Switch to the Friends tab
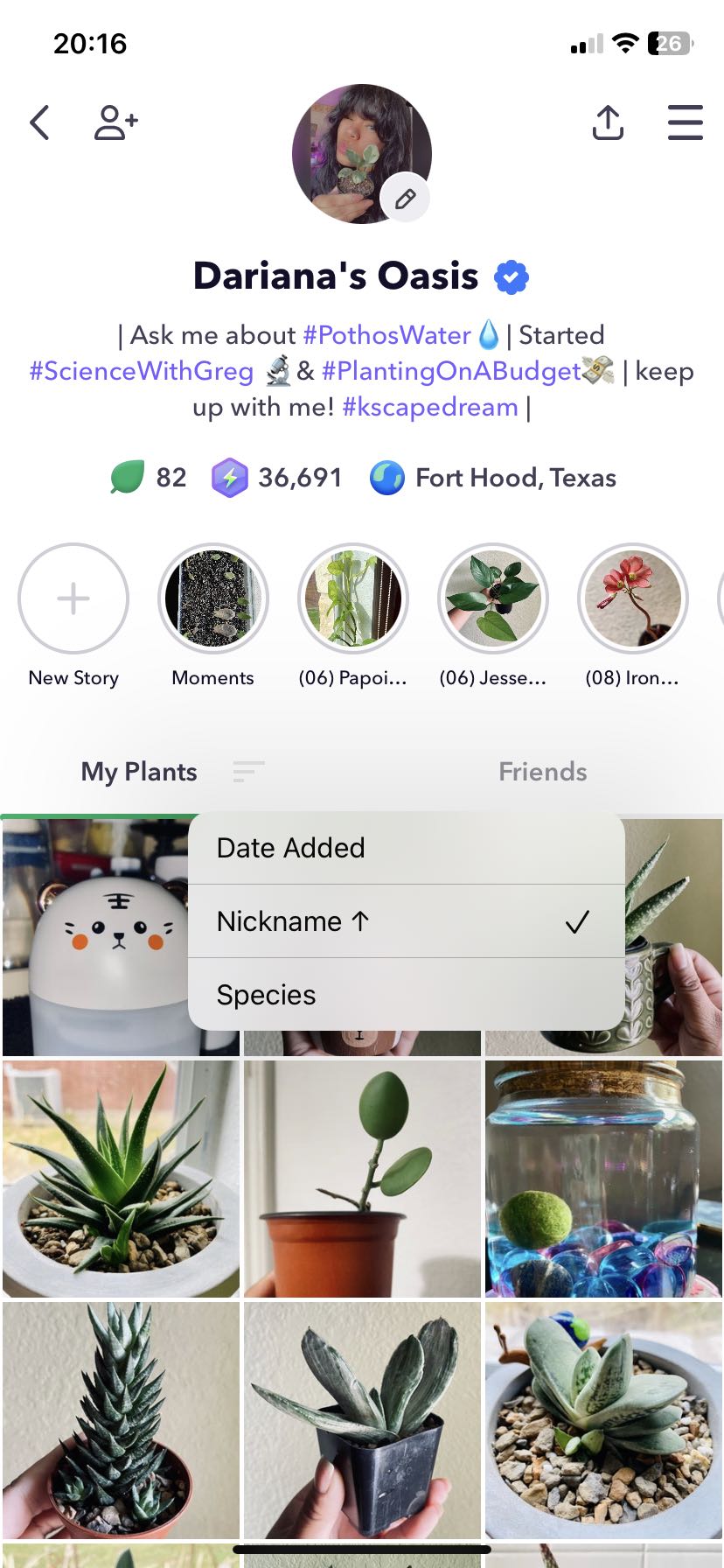The height and width of the screenshot is (1568, 724). (542, 772)
